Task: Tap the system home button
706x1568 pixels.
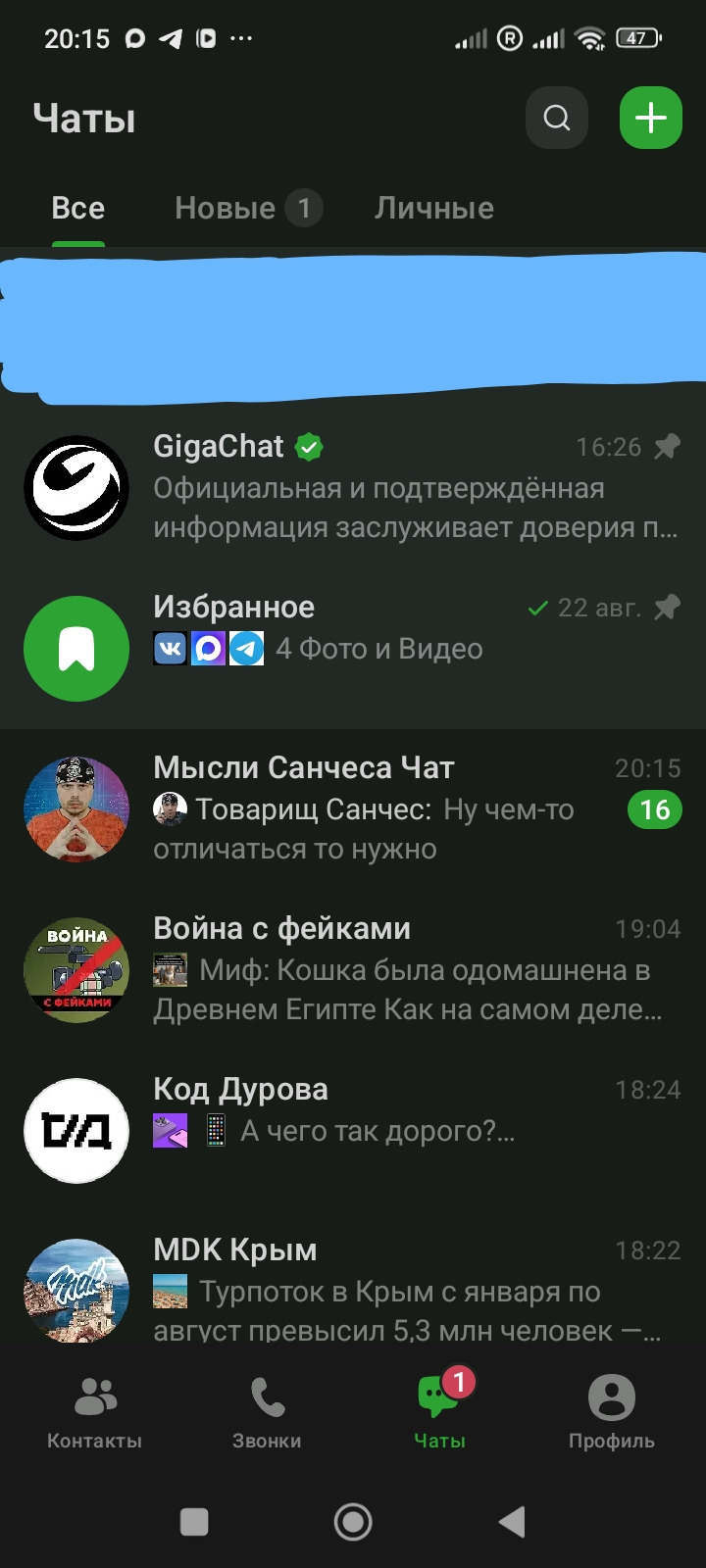Action: click(x=353, y=1522)
